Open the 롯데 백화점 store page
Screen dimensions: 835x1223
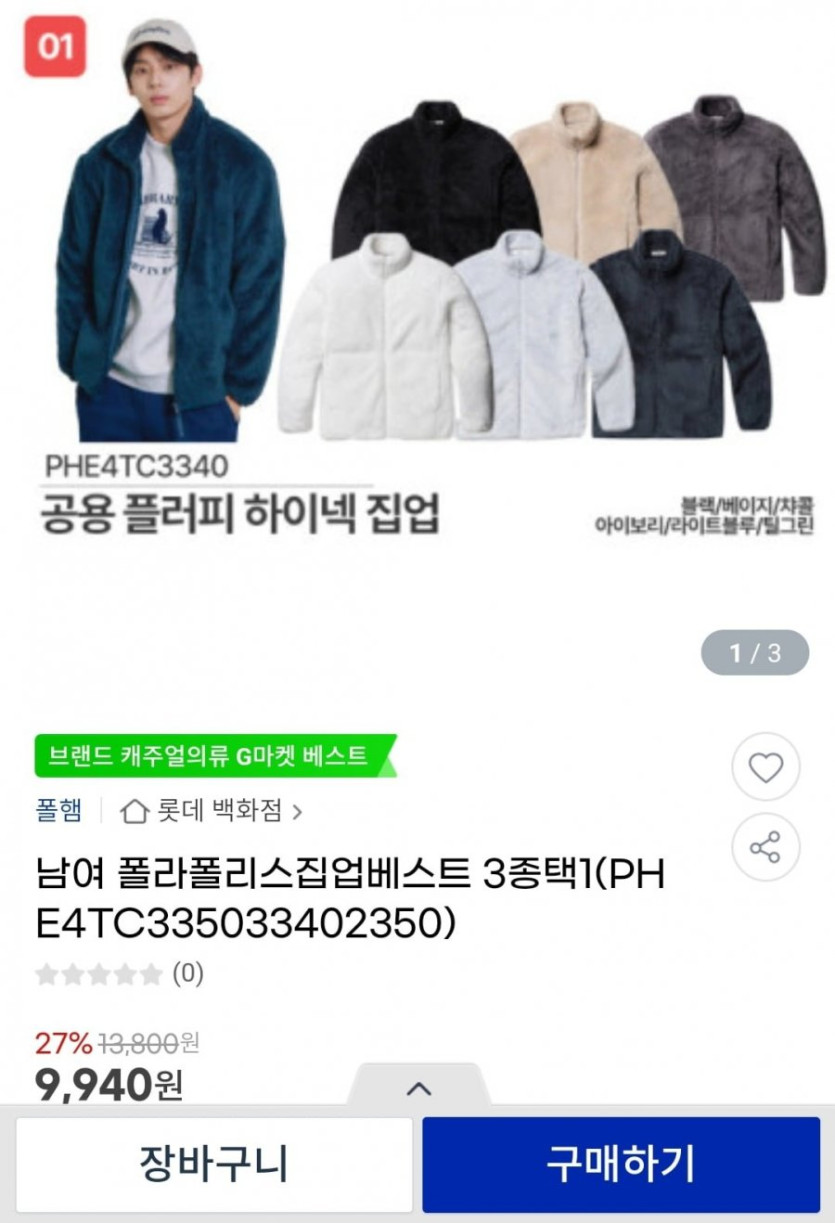[211, 810]
